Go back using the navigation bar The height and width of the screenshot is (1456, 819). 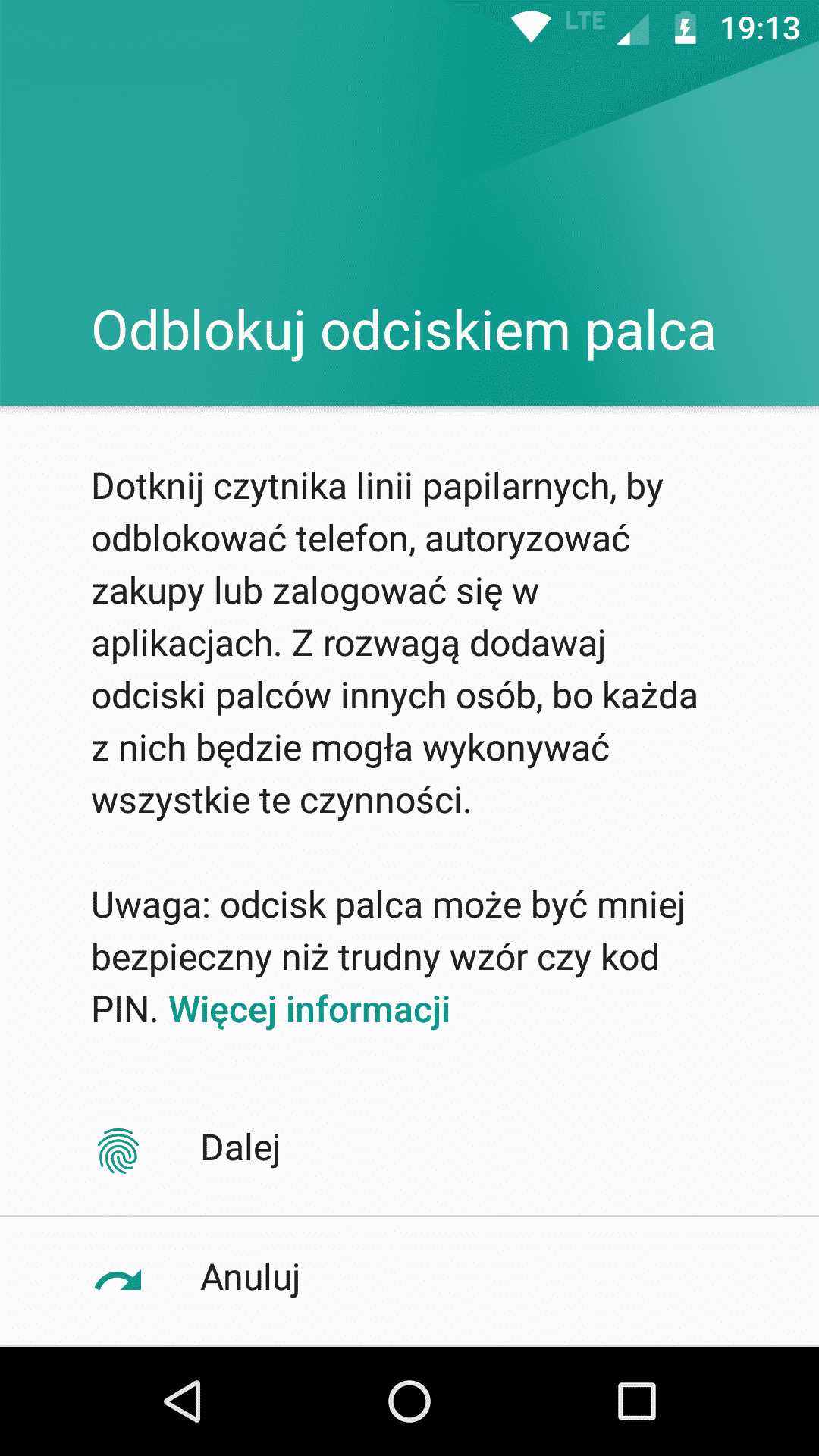183,1401
